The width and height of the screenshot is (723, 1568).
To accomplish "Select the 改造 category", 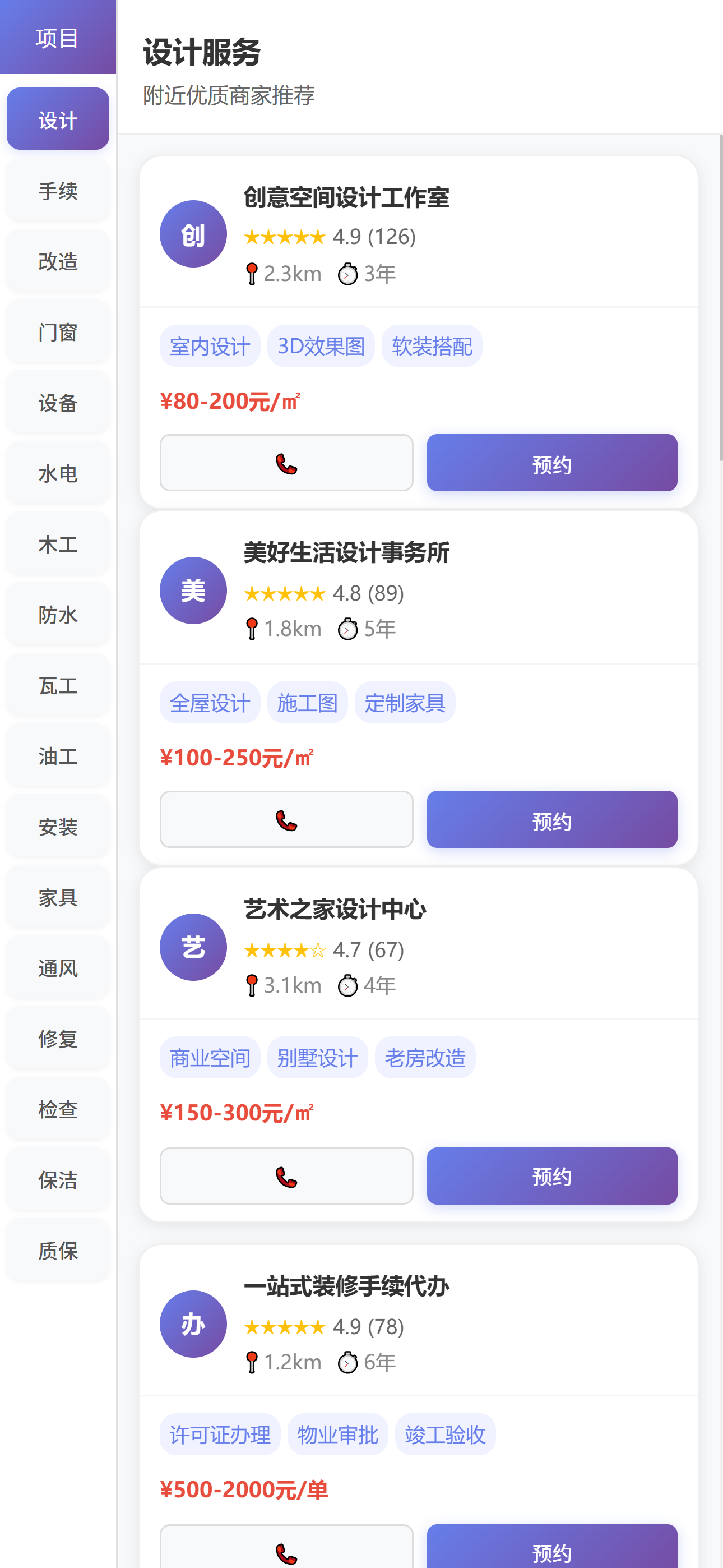I will click(58, 261).
